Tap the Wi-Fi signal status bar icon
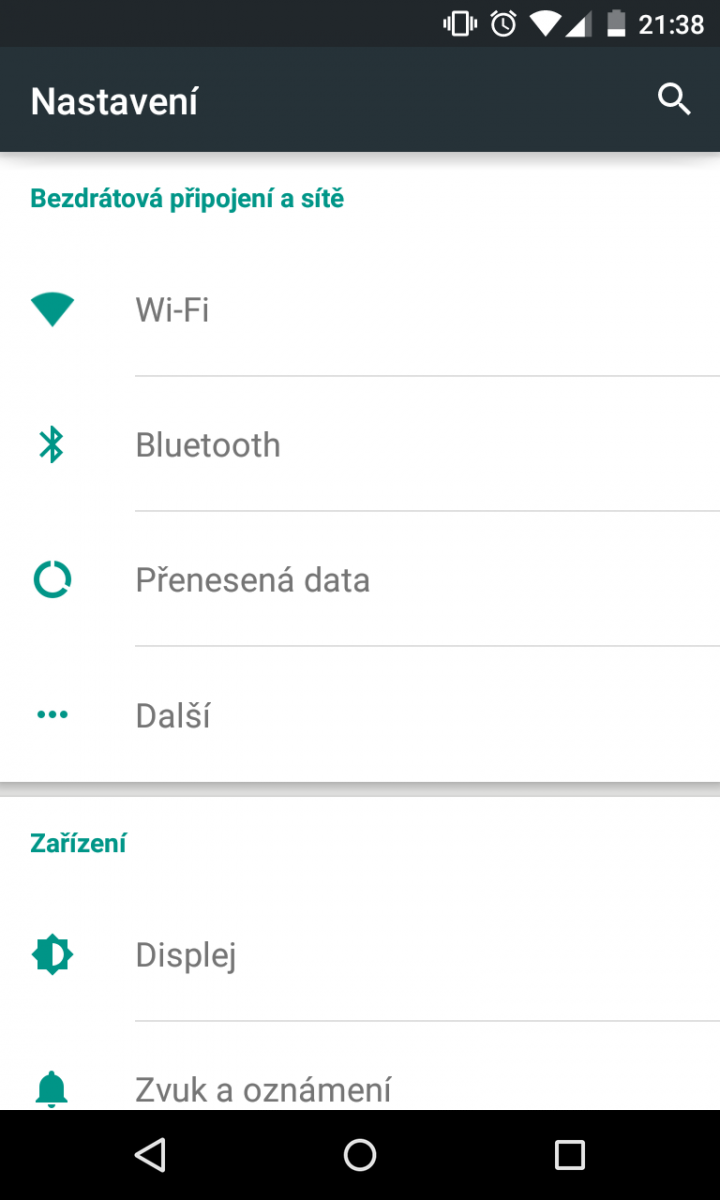 pos(546,22)
